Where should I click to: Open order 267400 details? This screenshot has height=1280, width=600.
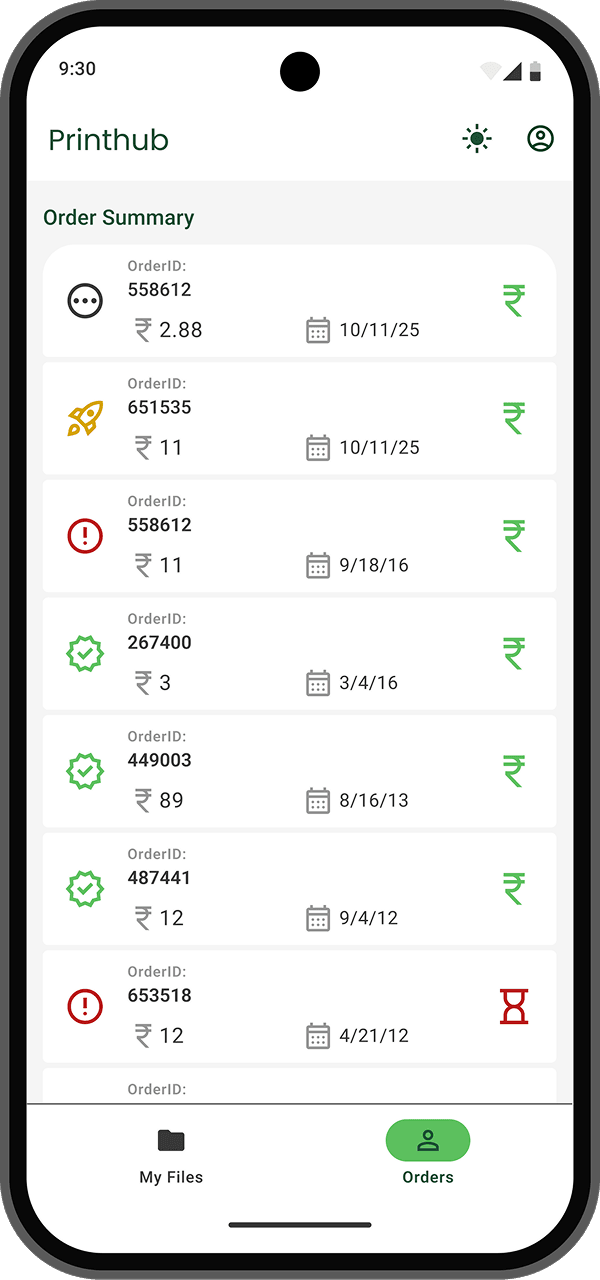pos(299,654)
